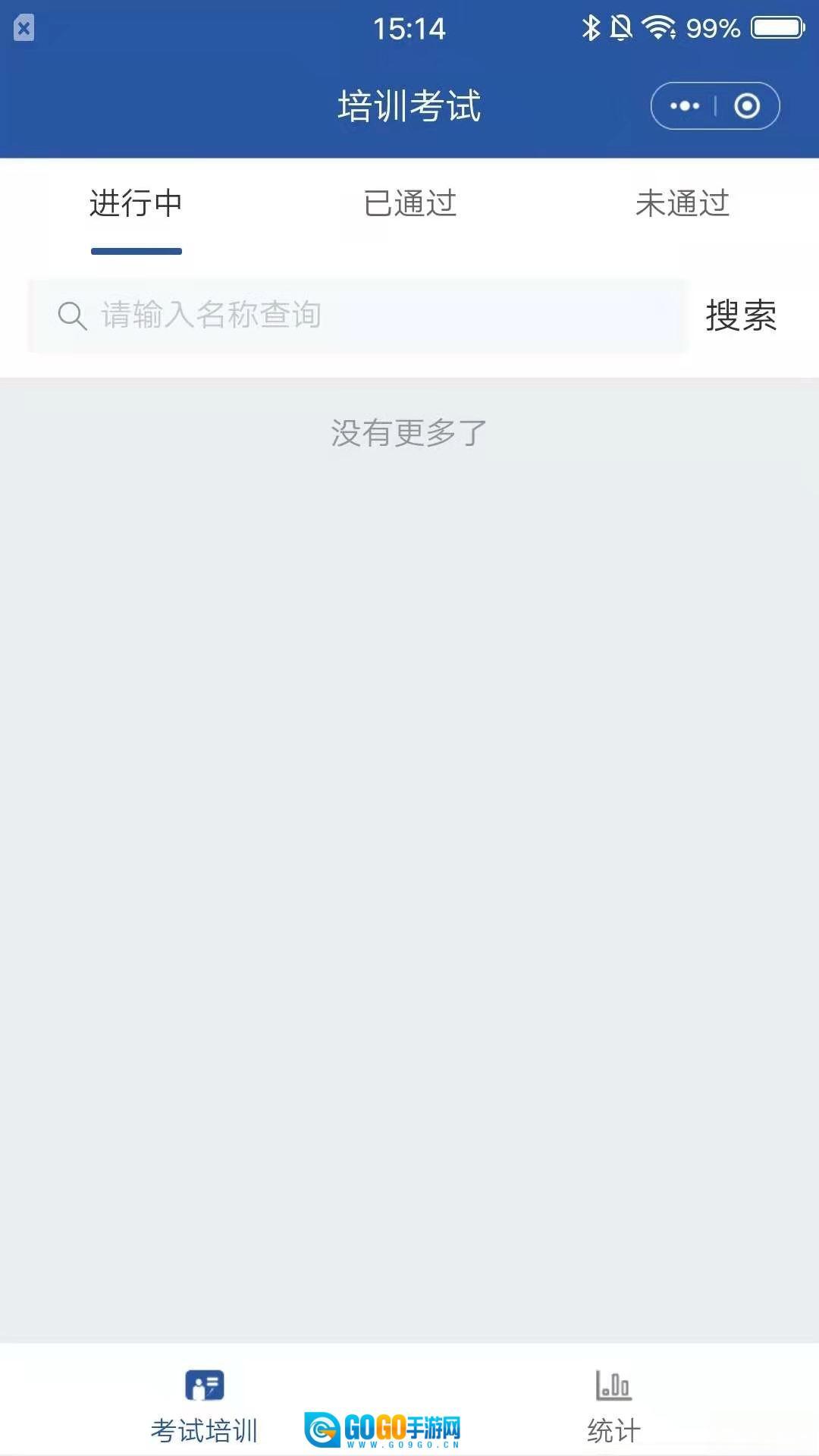Switch to the 进行中 tab
Viewport: 819px width, 1456px height.
[136, 204]
